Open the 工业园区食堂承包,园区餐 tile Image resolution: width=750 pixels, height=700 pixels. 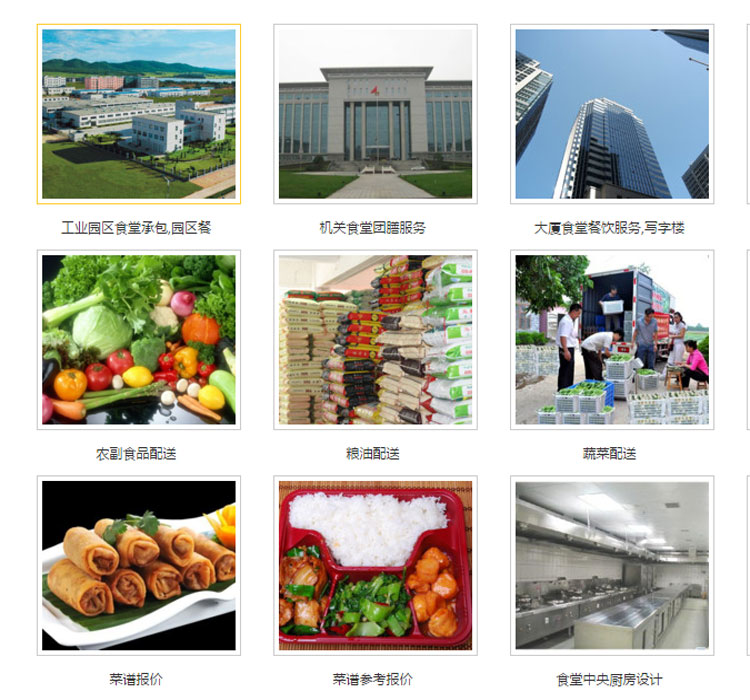(x=139, y=114)
